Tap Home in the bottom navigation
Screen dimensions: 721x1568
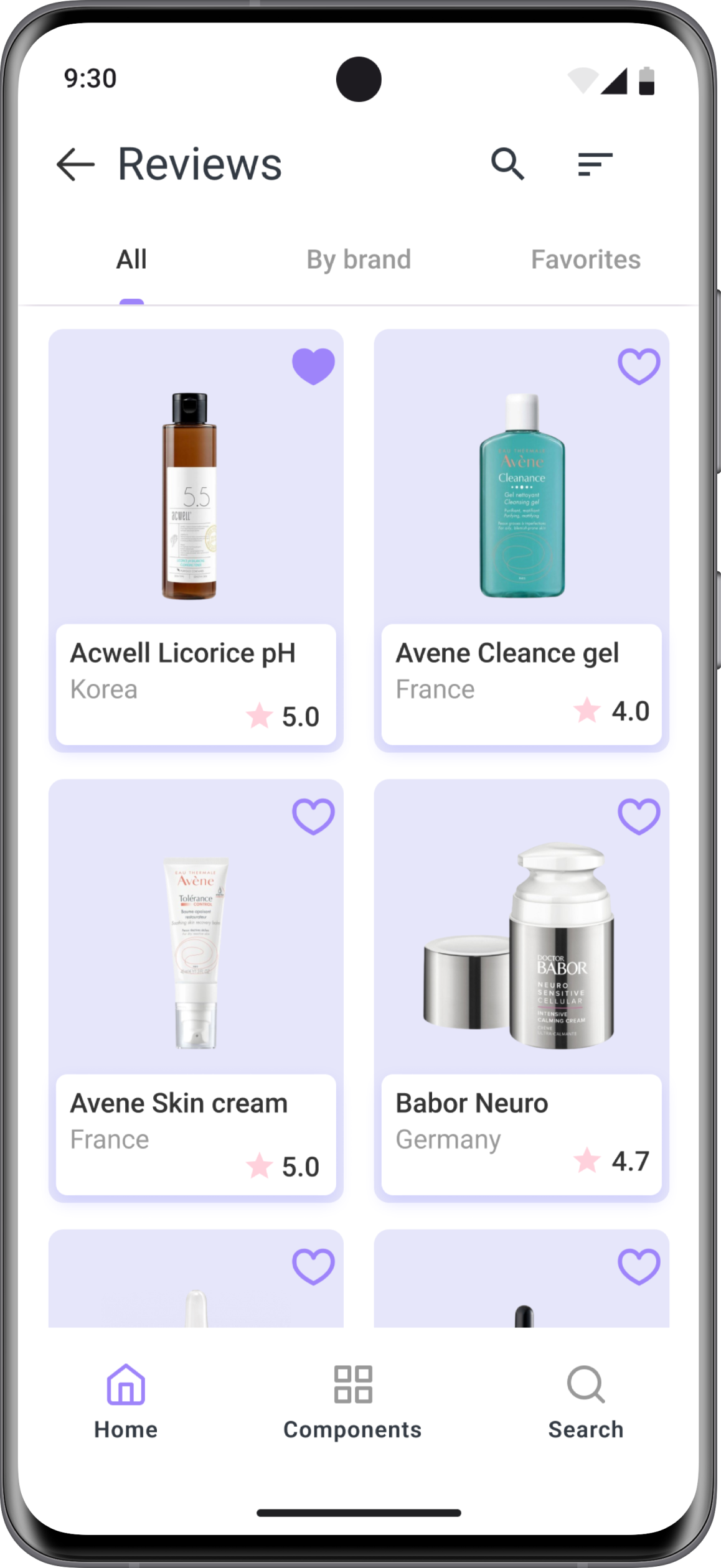[126, 1401]
